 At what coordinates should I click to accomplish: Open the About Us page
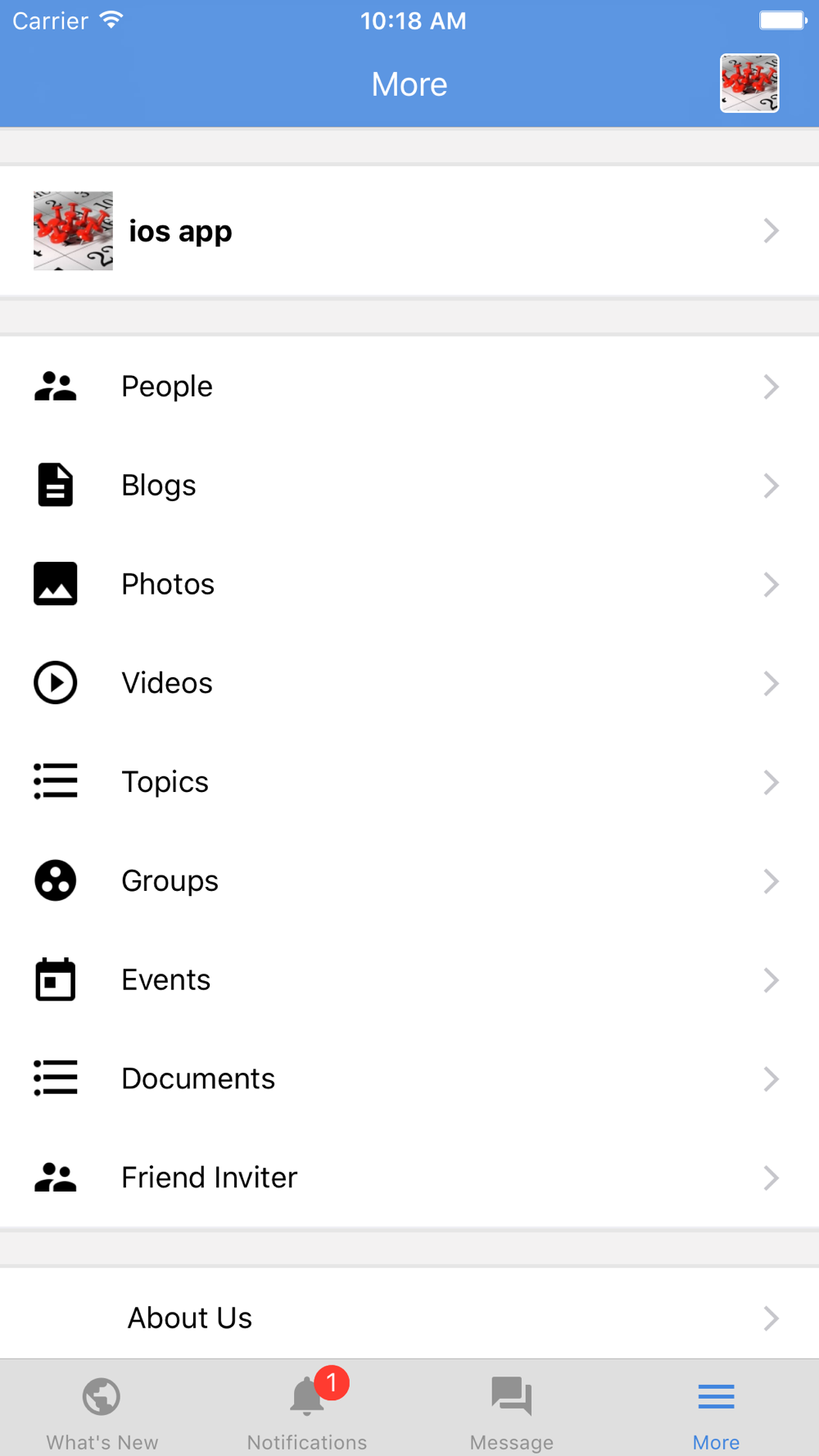click(x=409, y=1318)
